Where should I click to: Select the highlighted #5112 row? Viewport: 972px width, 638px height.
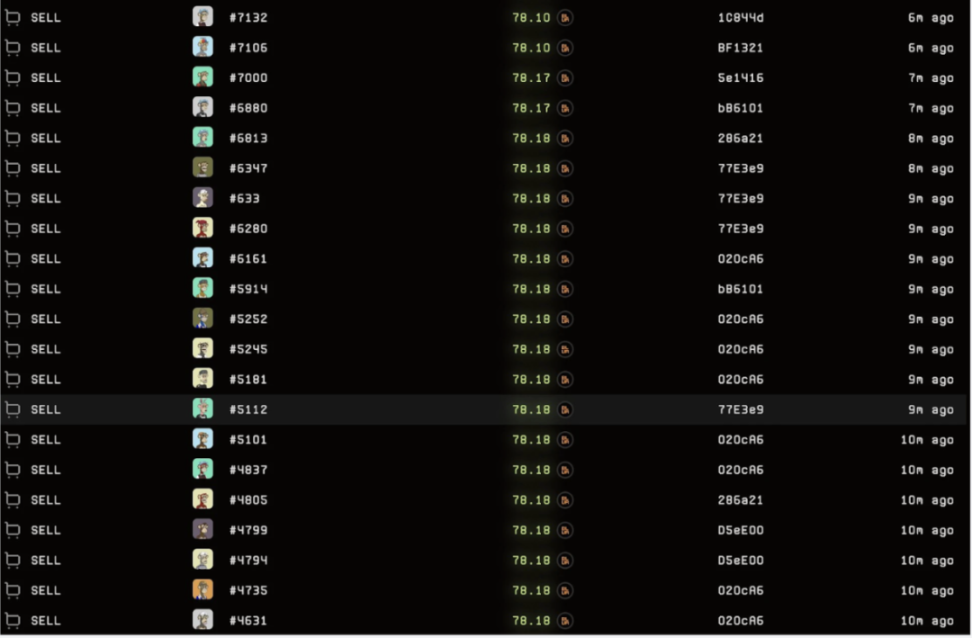tap(248, 409)
